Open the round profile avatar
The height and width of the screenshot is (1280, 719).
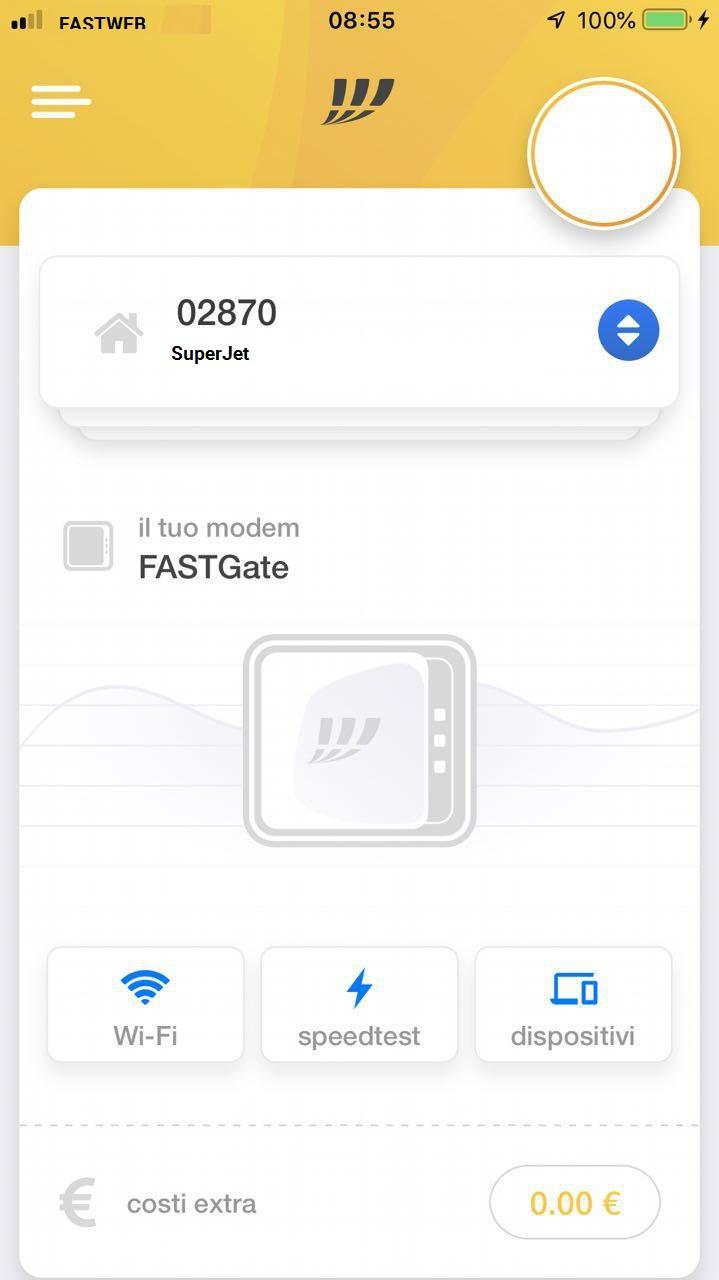[603, 154]
